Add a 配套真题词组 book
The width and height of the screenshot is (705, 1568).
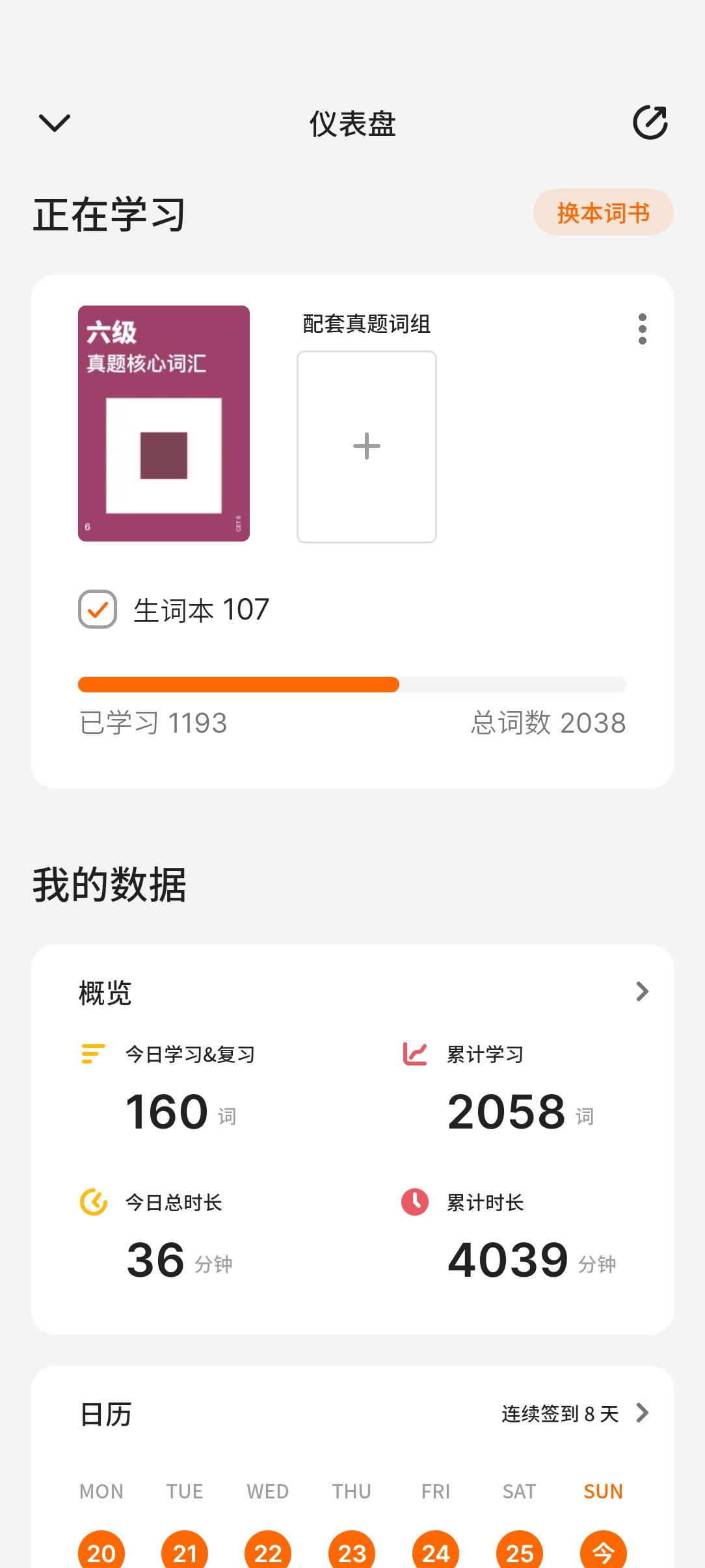point(366,447)
